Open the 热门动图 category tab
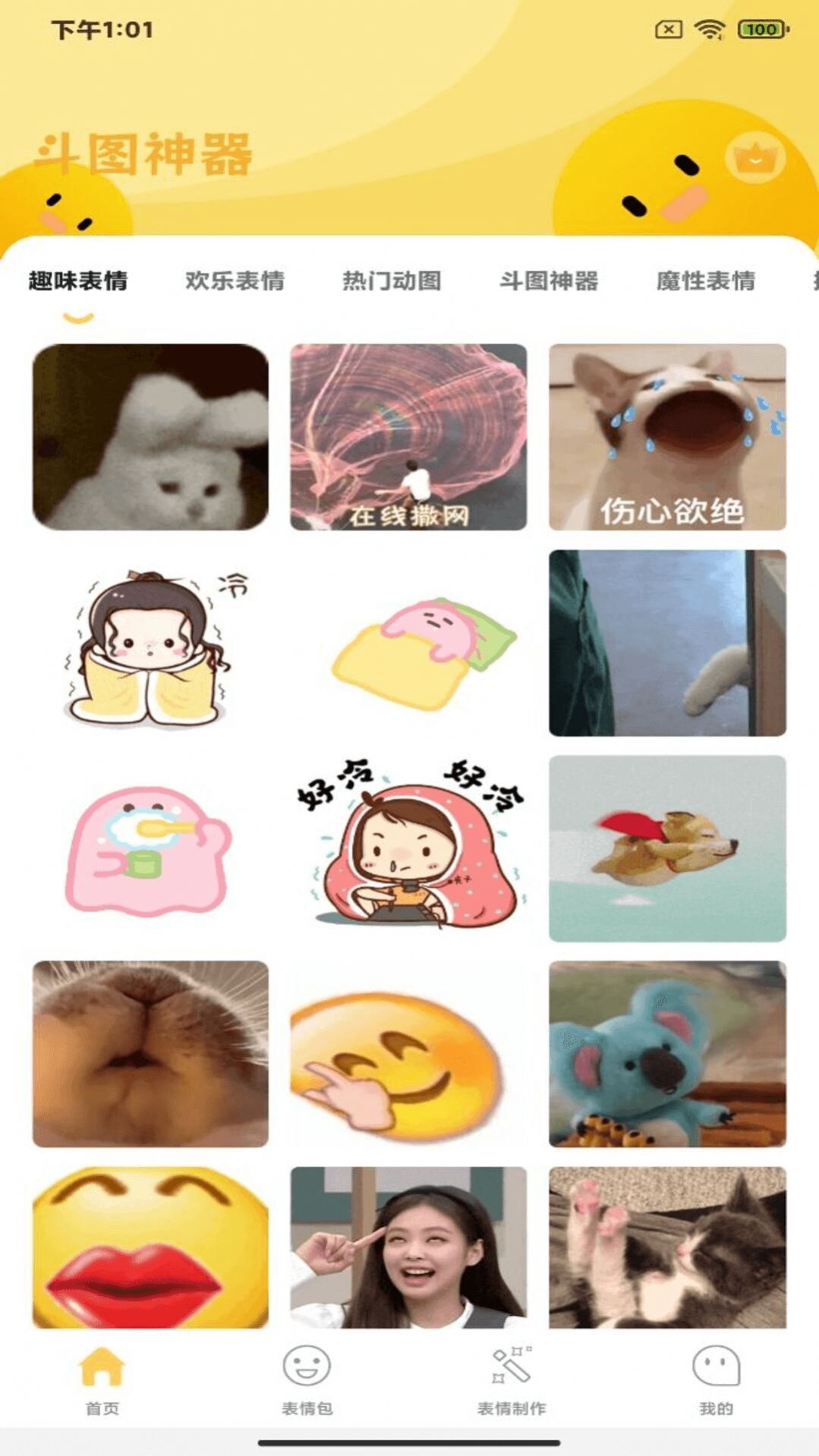 (x=394, y=281)
